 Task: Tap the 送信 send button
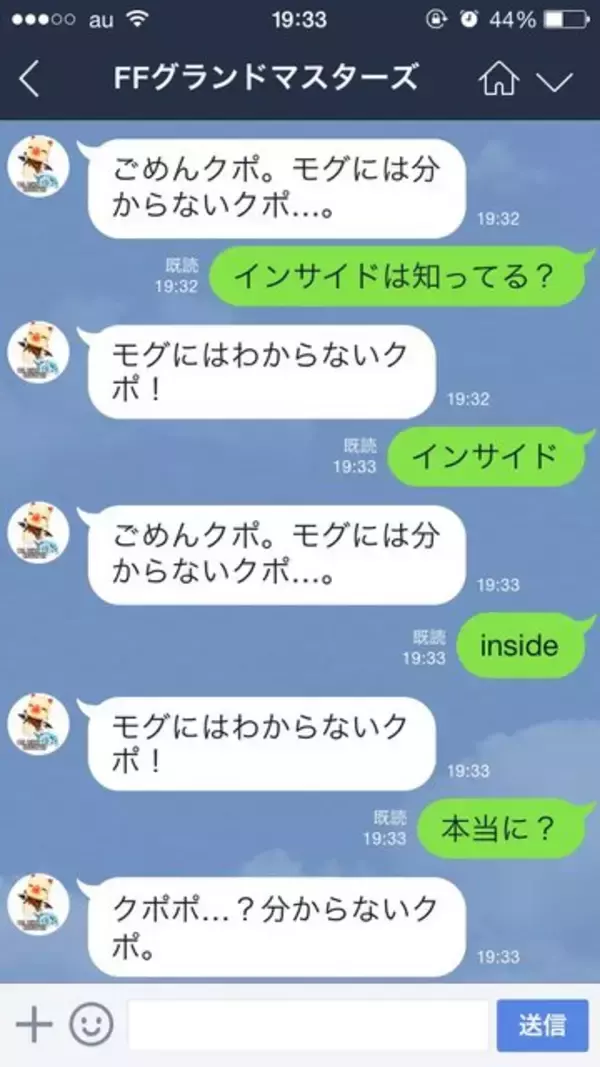pyautogui.click(x=541, y=1025)
